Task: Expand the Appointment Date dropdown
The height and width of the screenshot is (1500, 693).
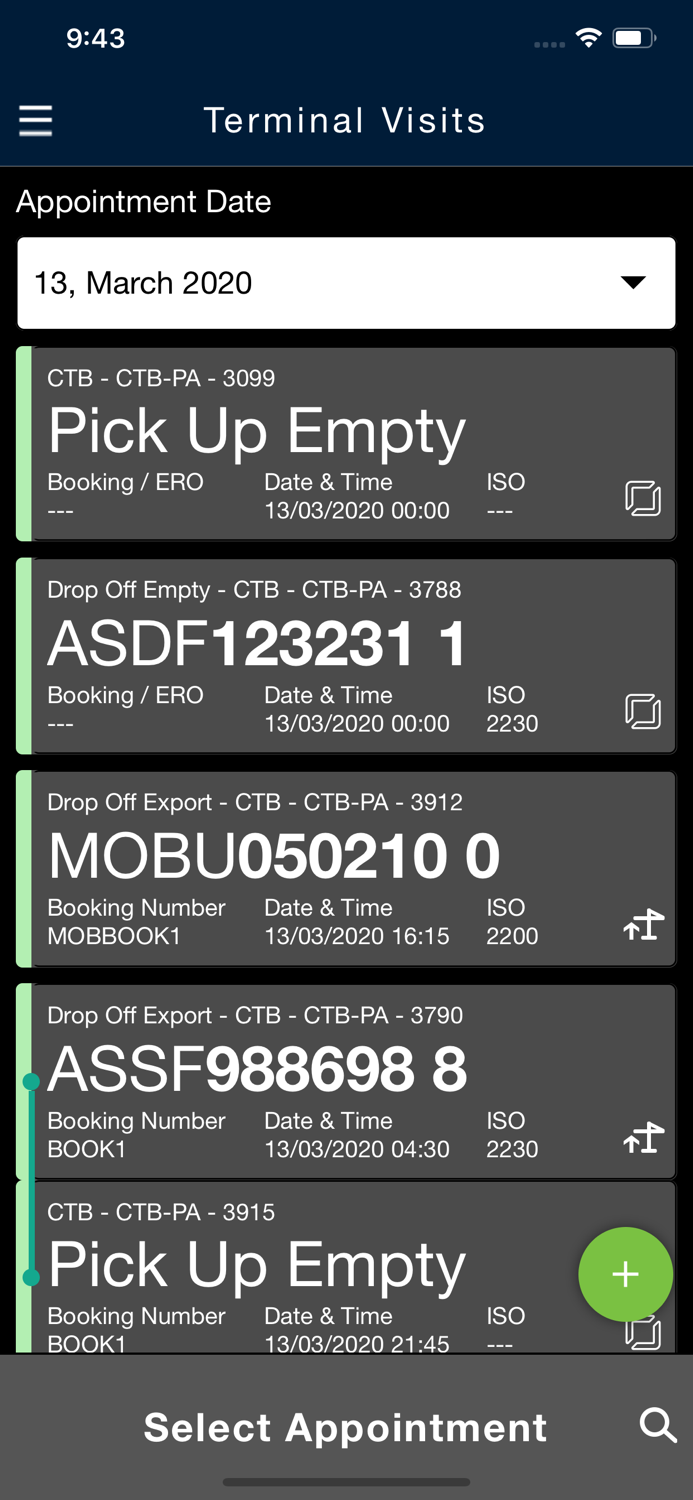Action: 346,283
